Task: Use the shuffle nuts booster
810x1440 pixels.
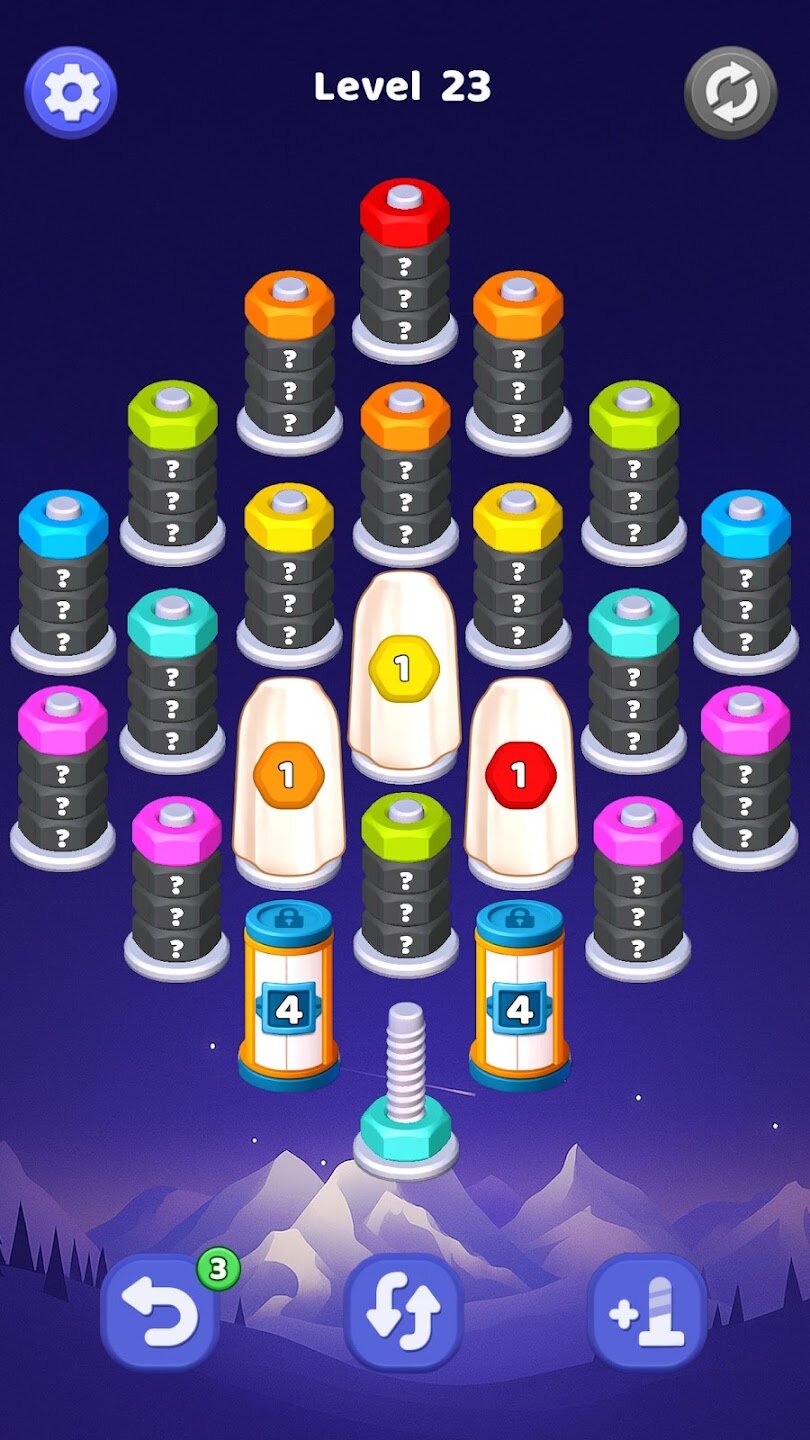Action: (403, 1311)
